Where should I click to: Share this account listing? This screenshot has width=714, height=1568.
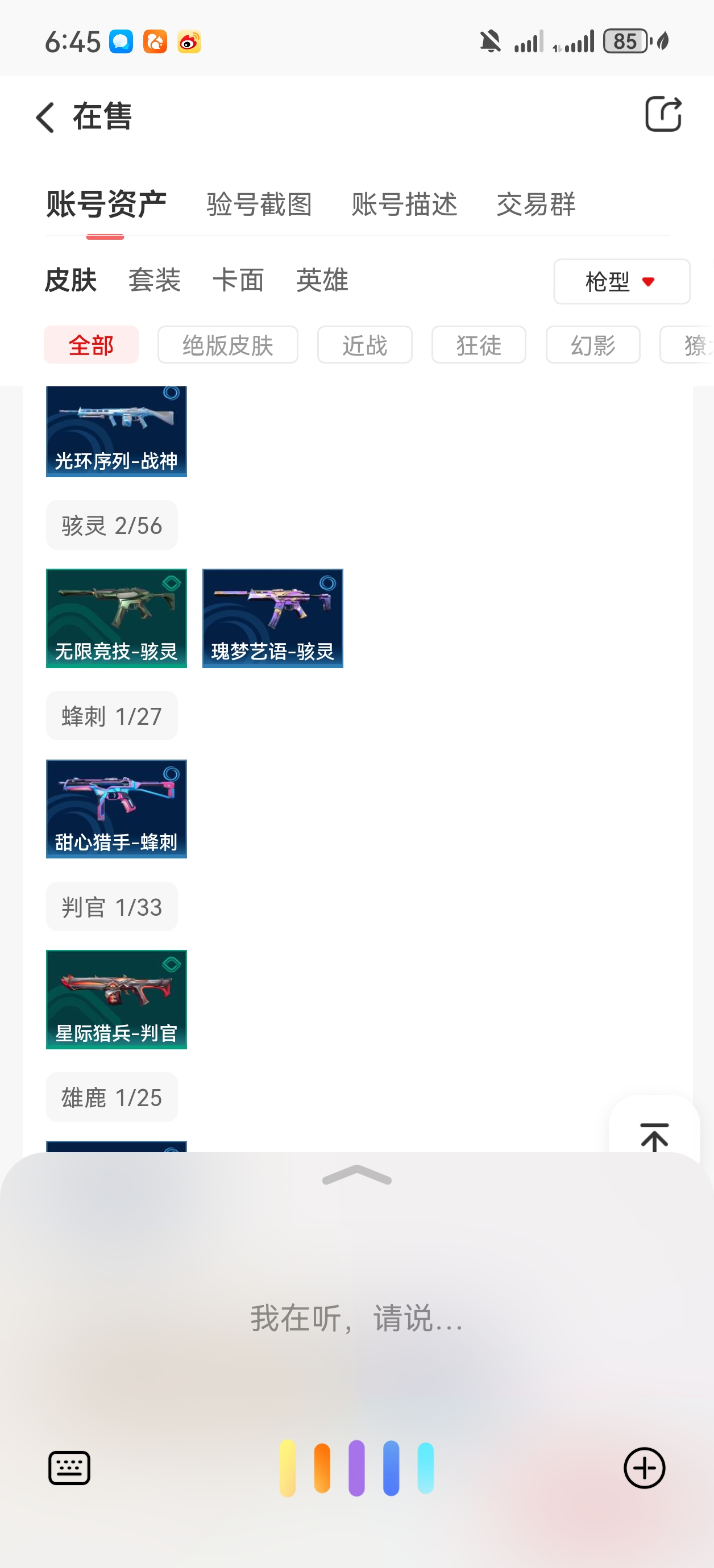[x=663, y=114]
